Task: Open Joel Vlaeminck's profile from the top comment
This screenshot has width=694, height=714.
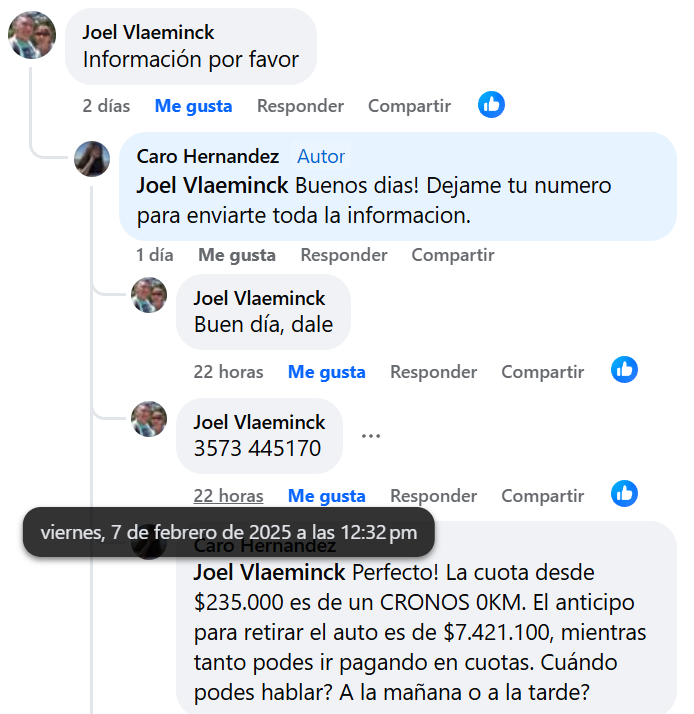Action: [x=148, y=33]
